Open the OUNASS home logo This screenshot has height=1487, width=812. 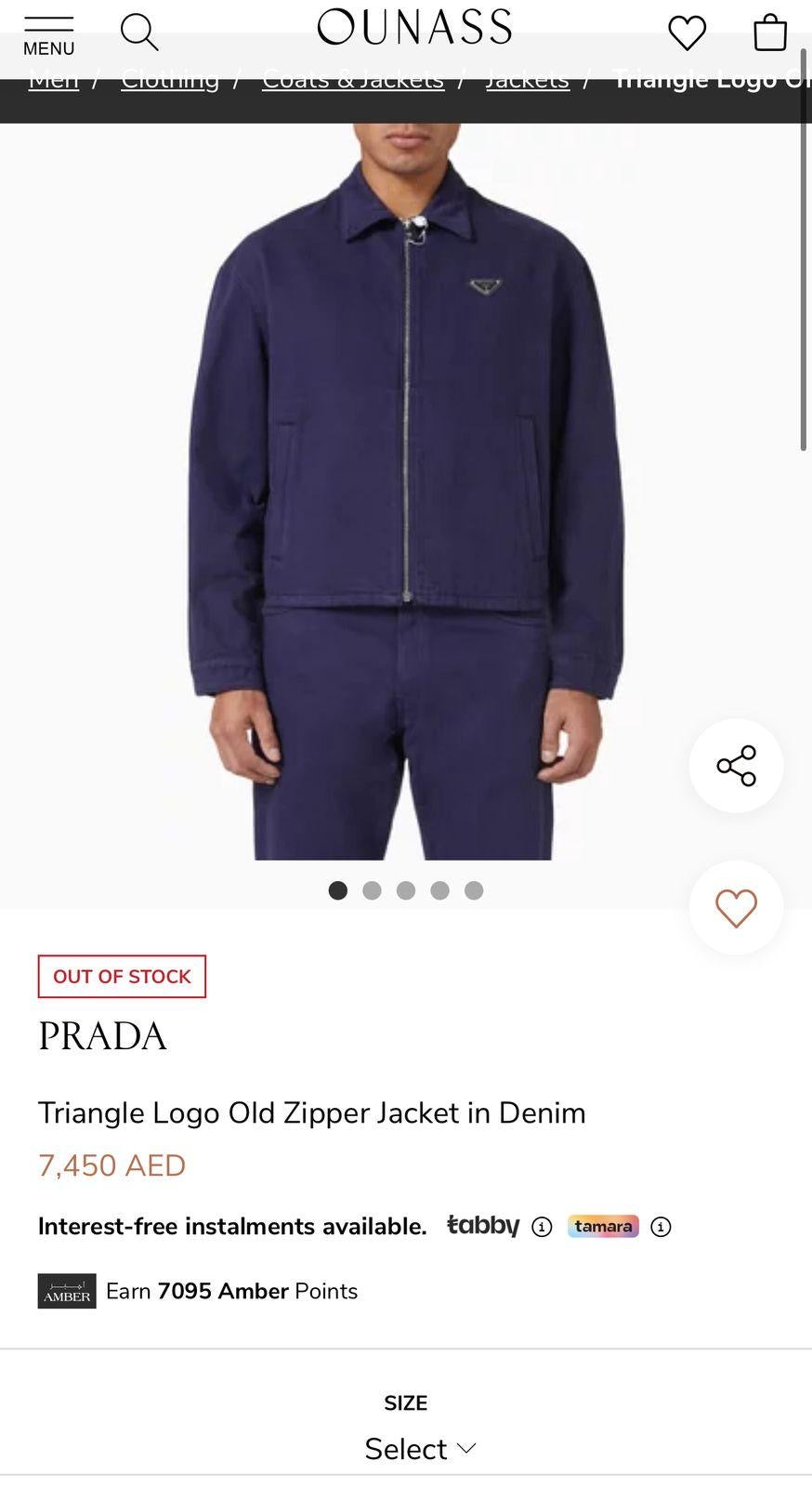click(414, 28)
